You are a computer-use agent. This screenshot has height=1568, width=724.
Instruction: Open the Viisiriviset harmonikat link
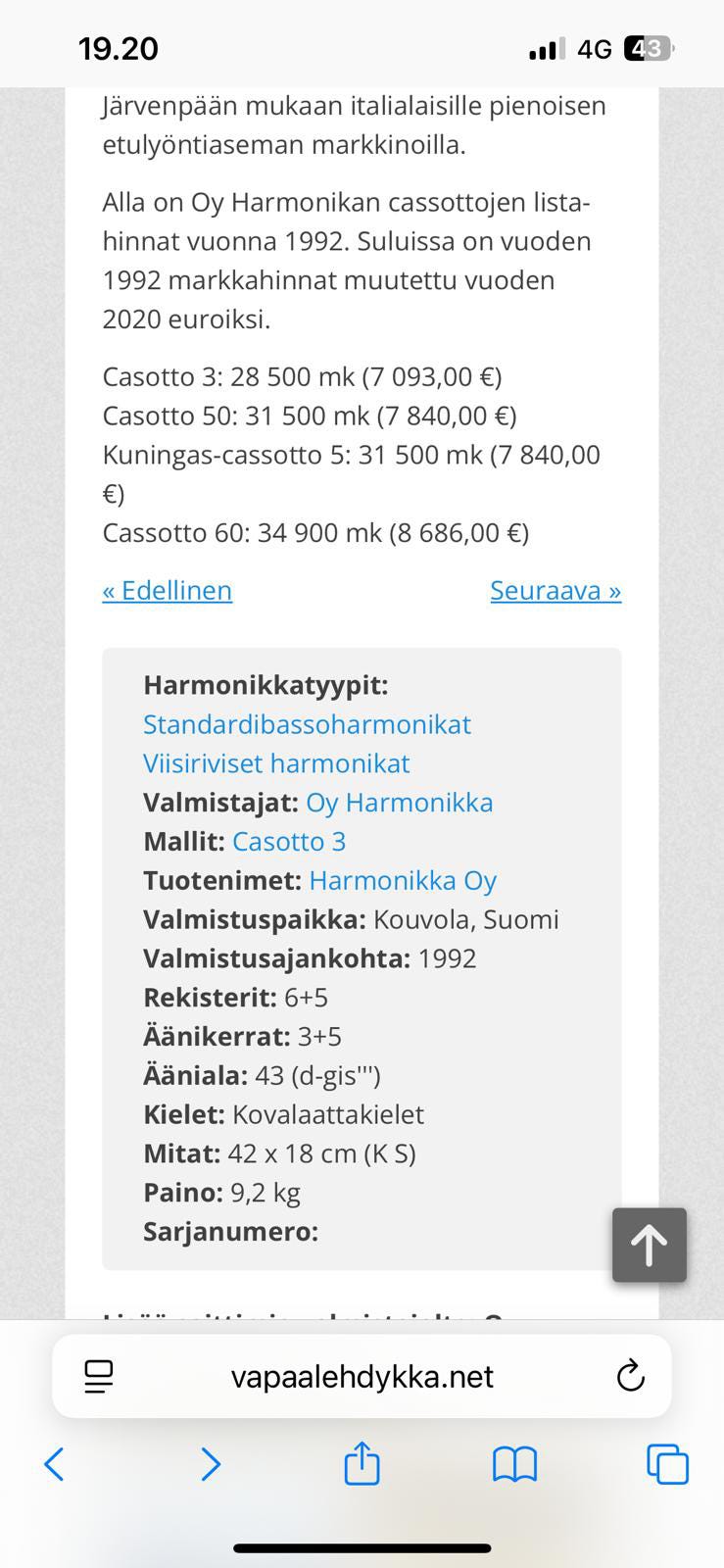click(x=277, y=763)
